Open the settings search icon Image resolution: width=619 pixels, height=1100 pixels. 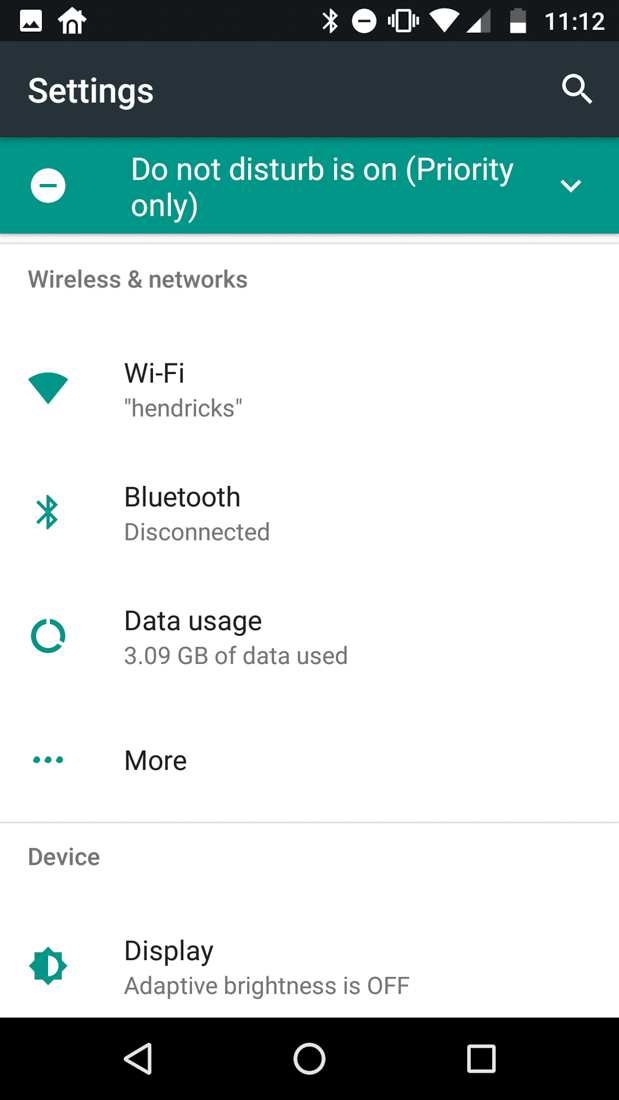(x=577, y=89)
